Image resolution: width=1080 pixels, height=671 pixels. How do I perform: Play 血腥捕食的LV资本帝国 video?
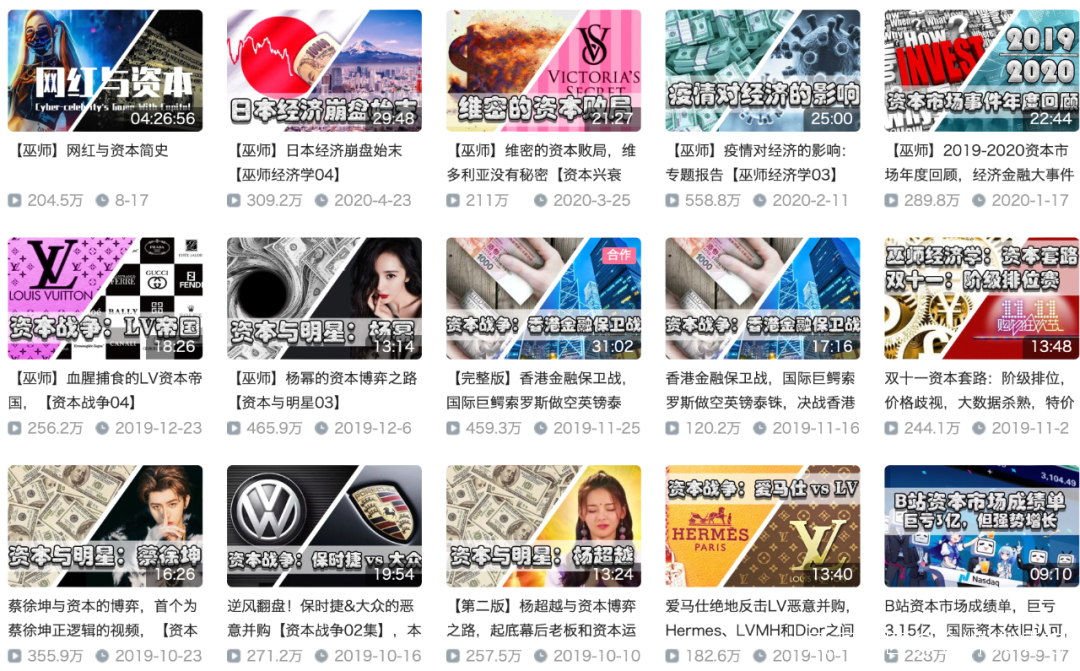pyautogui.click(x=105, y=298)
